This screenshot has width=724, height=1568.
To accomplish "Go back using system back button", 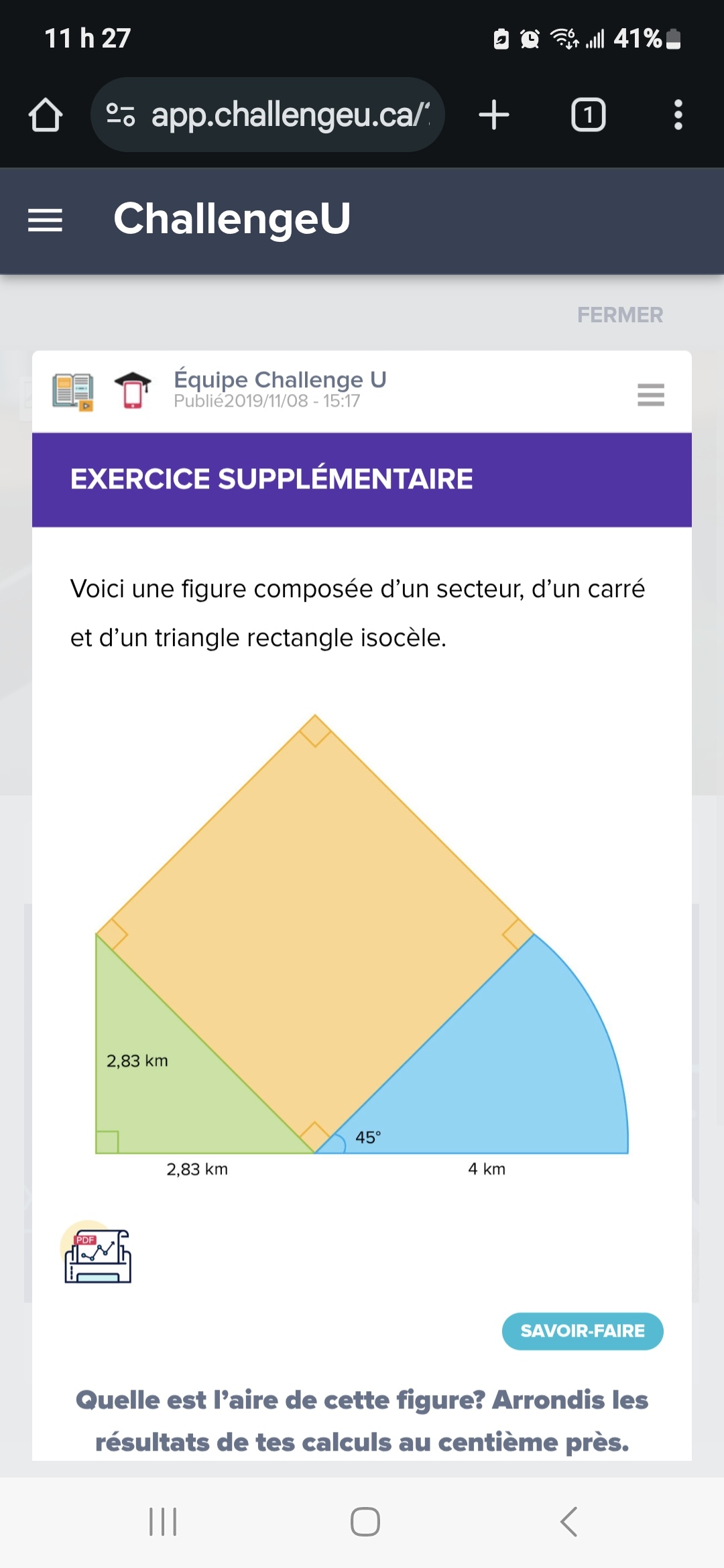I will pyautogui.click(x=568, y=1521).
